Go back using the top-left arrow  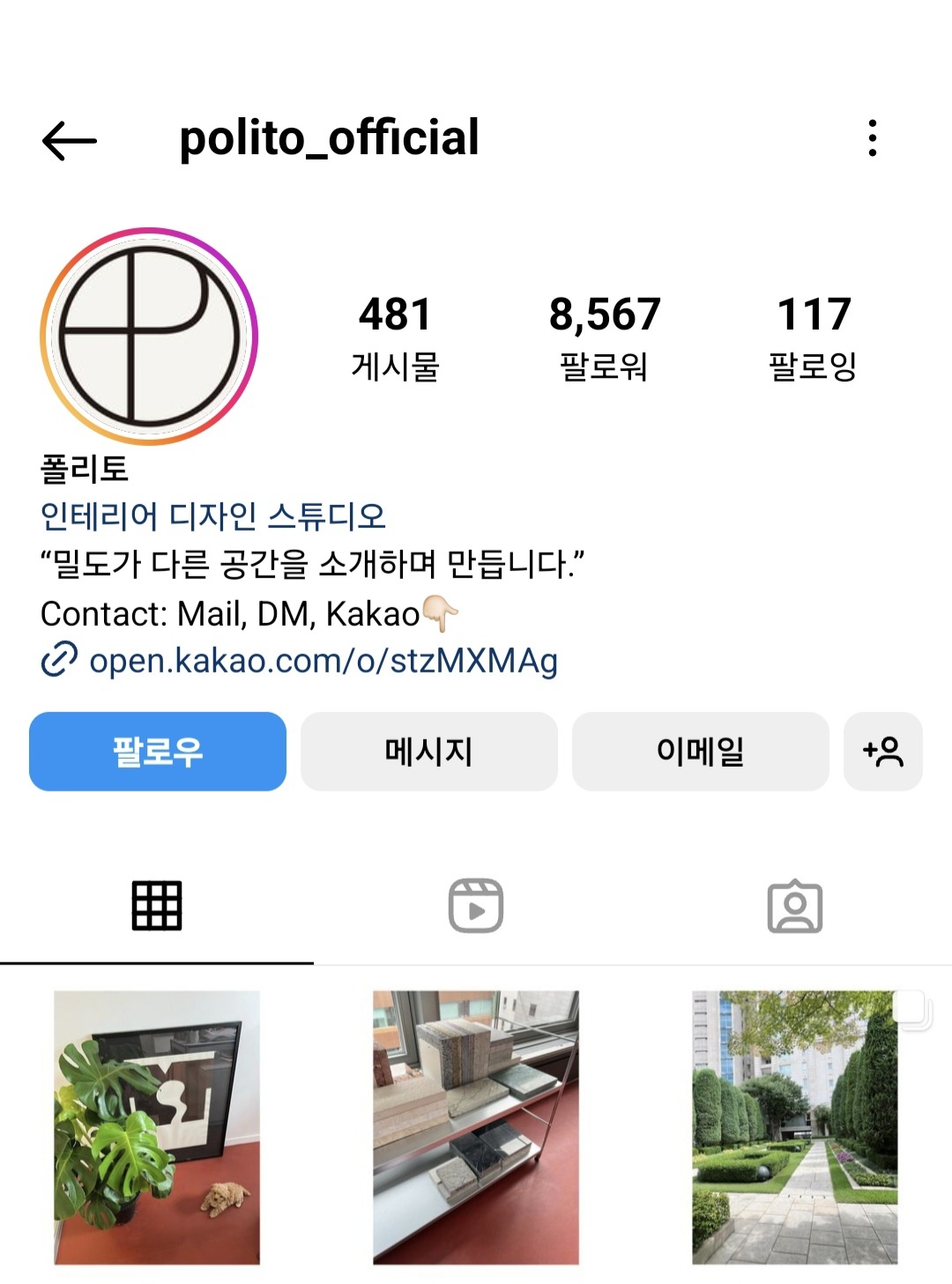pos(69,140)
